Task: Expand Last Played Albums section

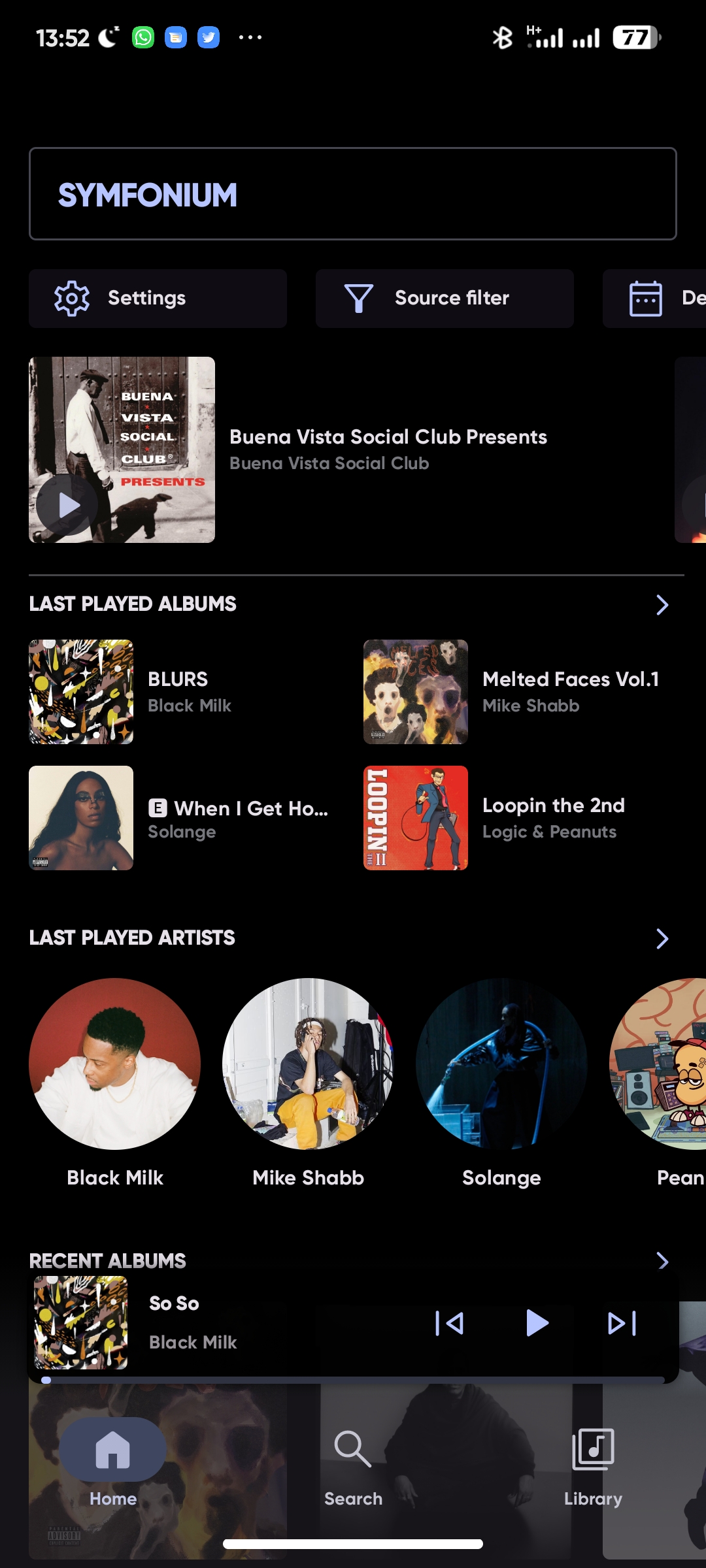Action: [662, 605]
